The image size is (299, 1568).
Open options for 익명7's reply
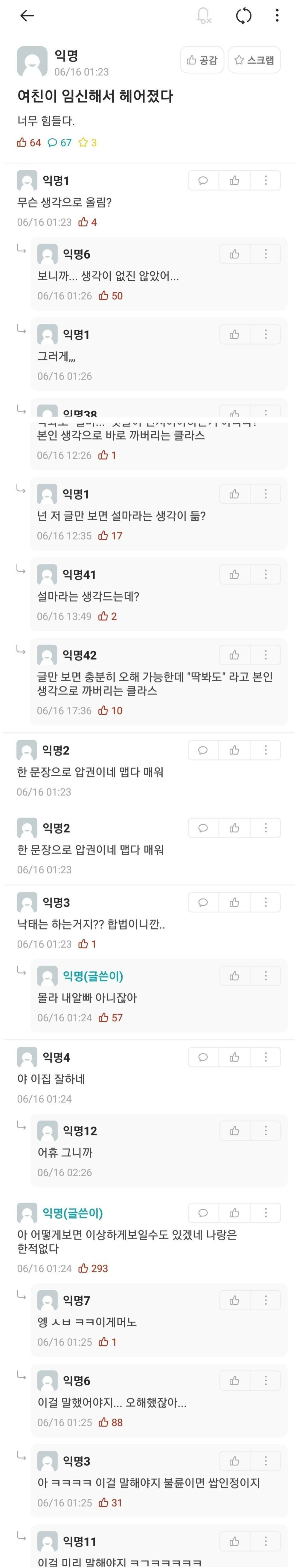pyautogui.click(x=266, y=1301)
